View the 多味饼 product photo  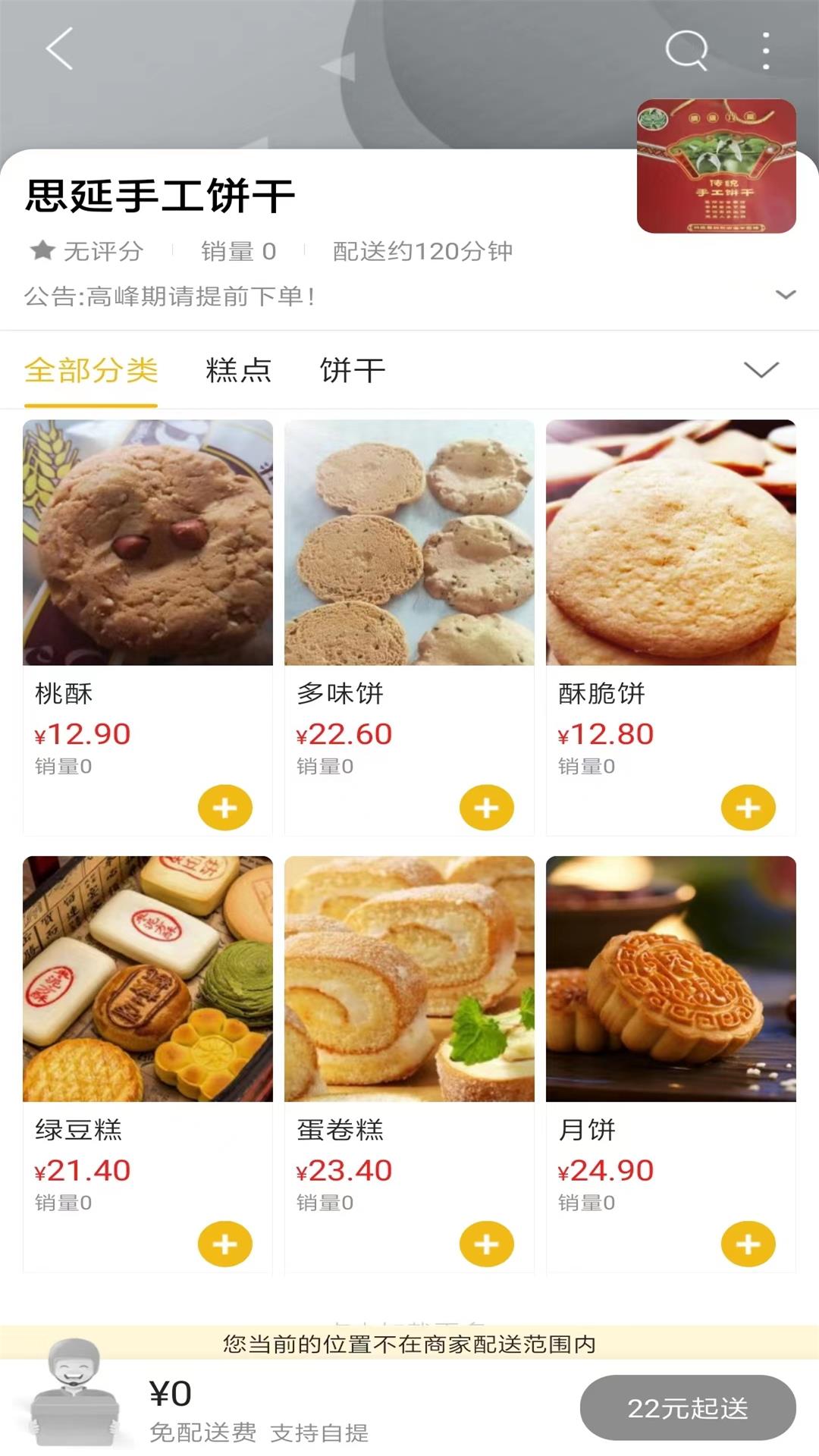(409, 543)
